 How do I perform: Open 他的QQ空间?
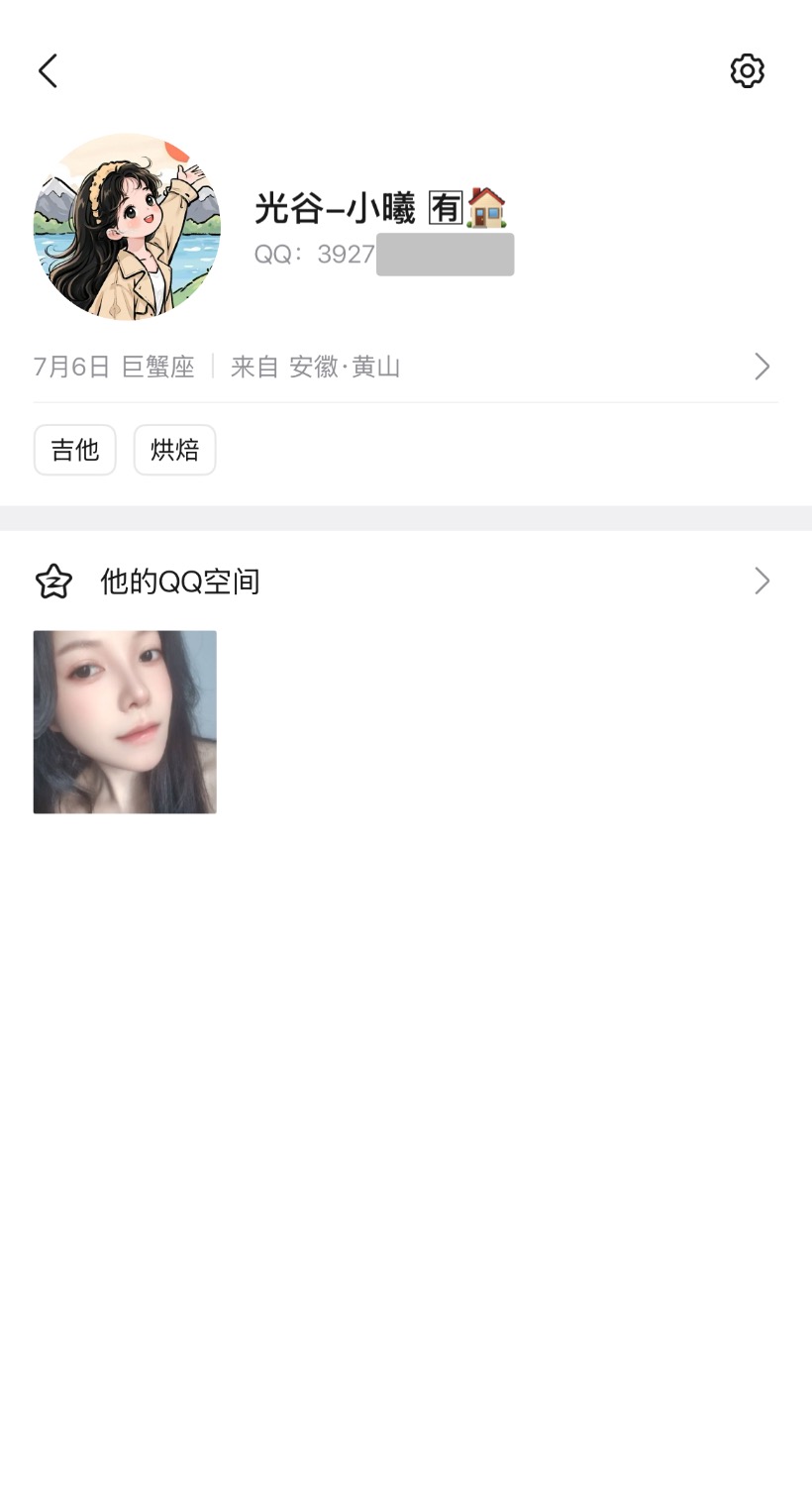405,582
